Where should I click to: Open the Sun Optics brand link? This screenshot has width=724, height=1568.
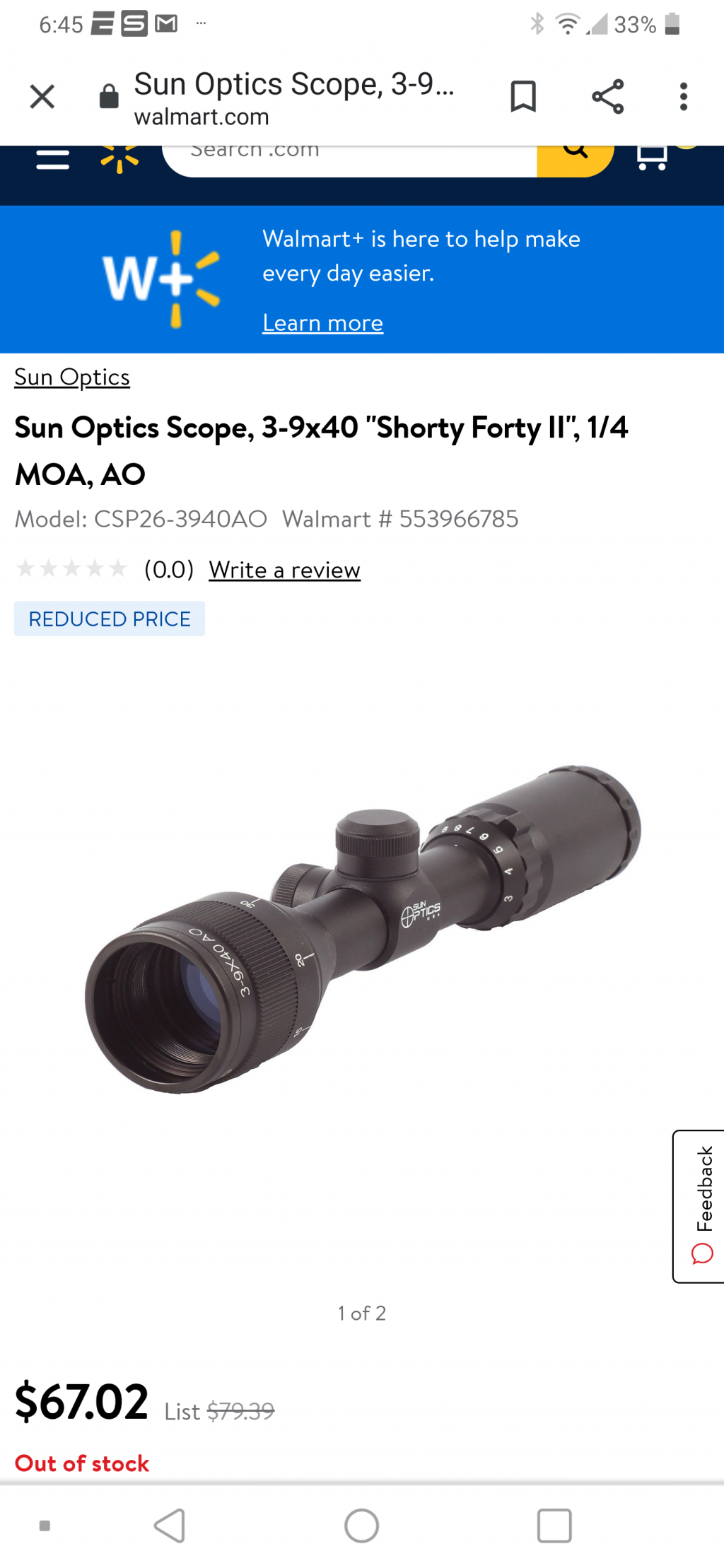(x=72, y=378)
